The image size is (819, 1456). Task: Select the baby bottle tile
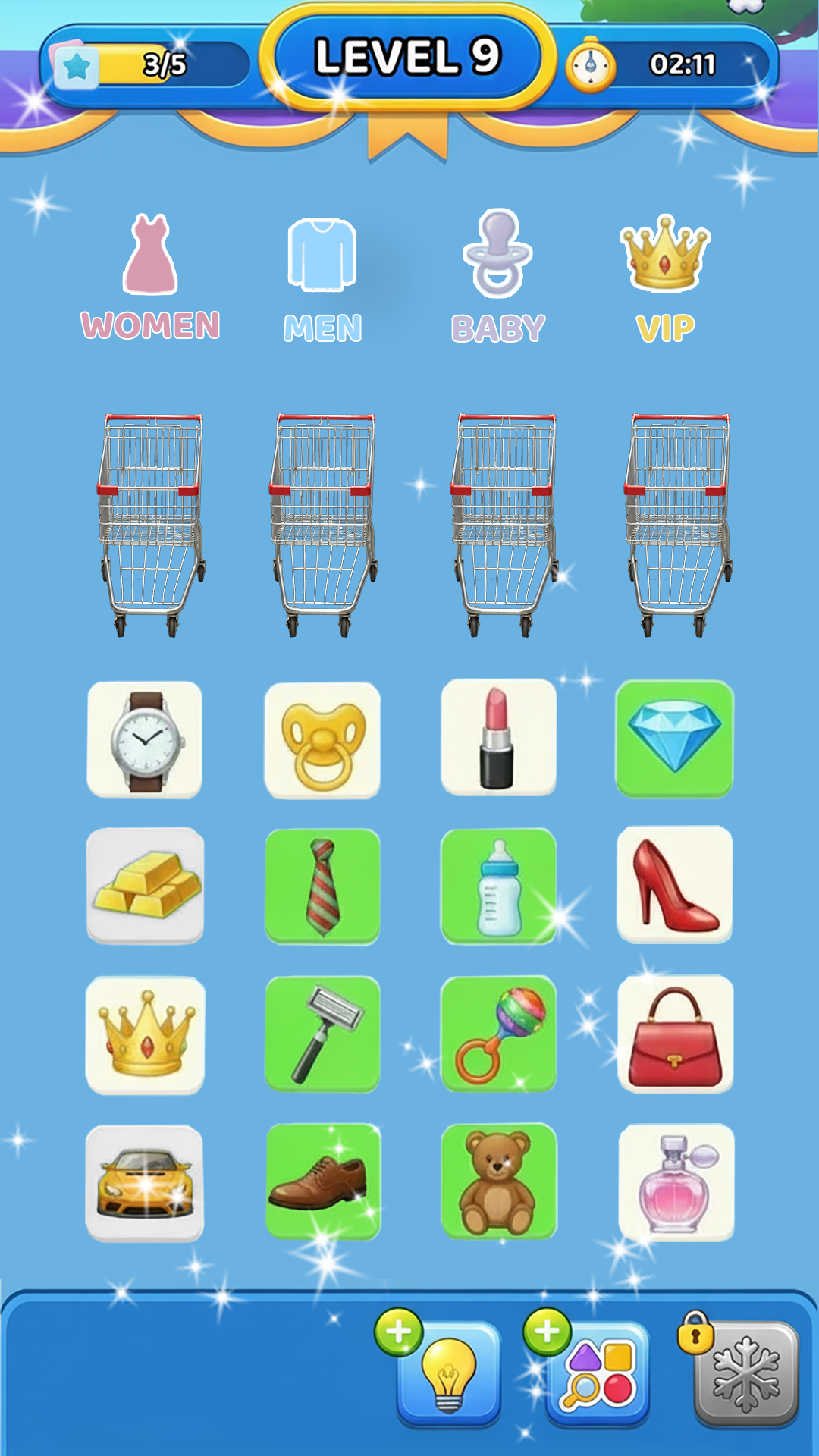pyautogui.click(x=498, y=886)
